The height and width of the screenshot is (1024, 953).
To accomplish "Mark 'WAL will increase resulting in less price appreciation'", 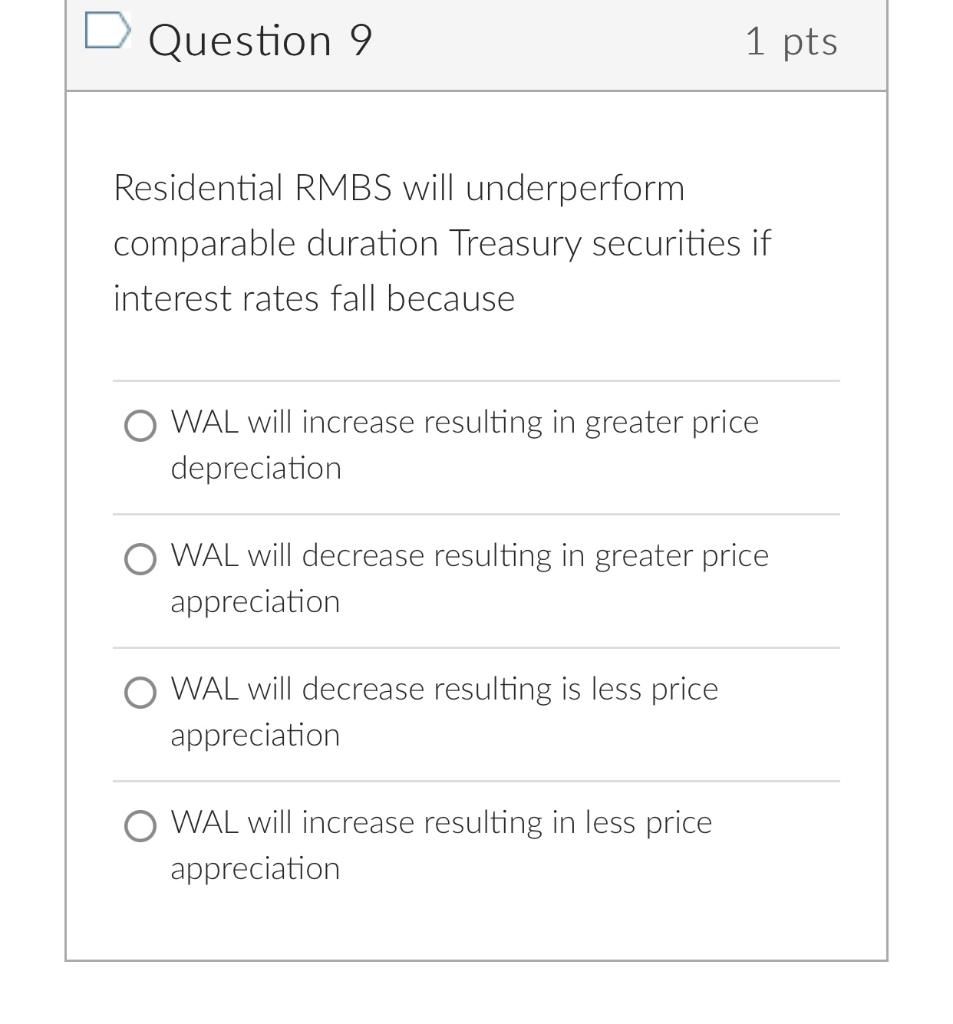I will point(140,826).
